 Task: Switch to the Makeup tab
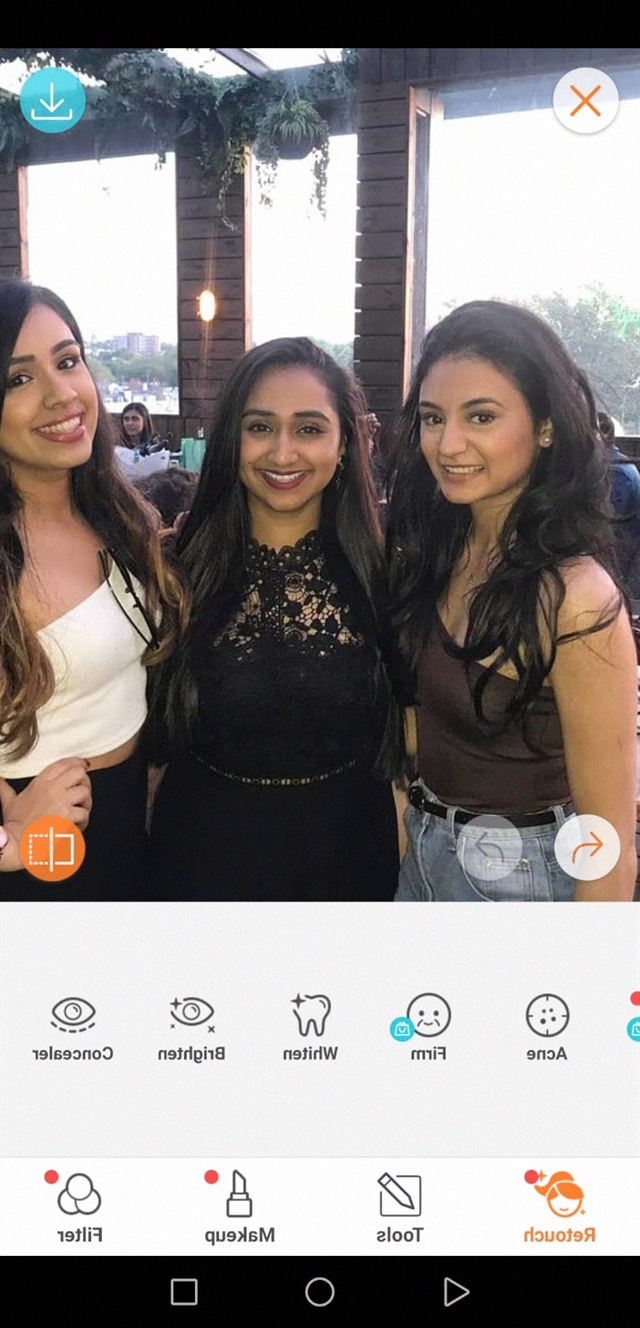(239, 1207)
